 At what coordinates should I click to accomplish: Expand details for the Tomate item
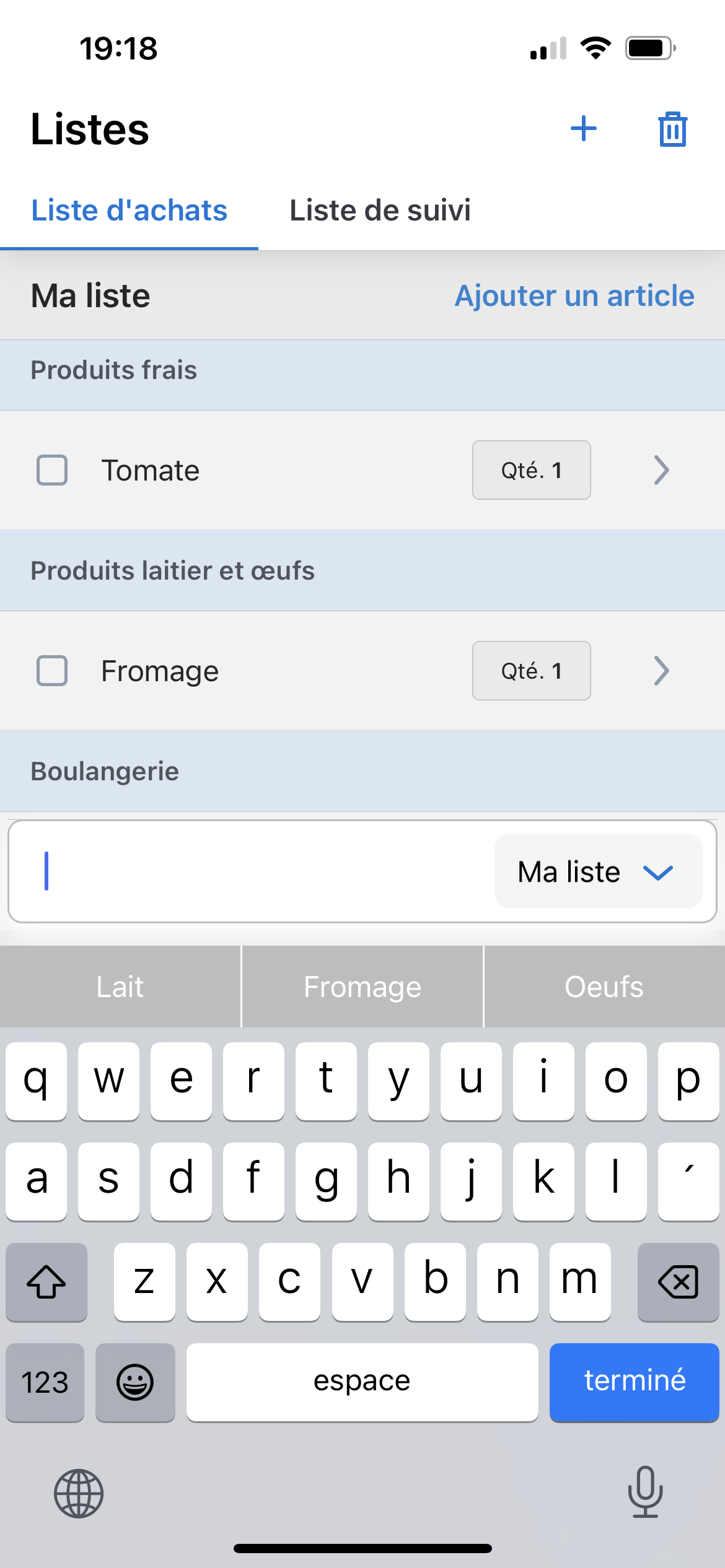pos(661,470)
